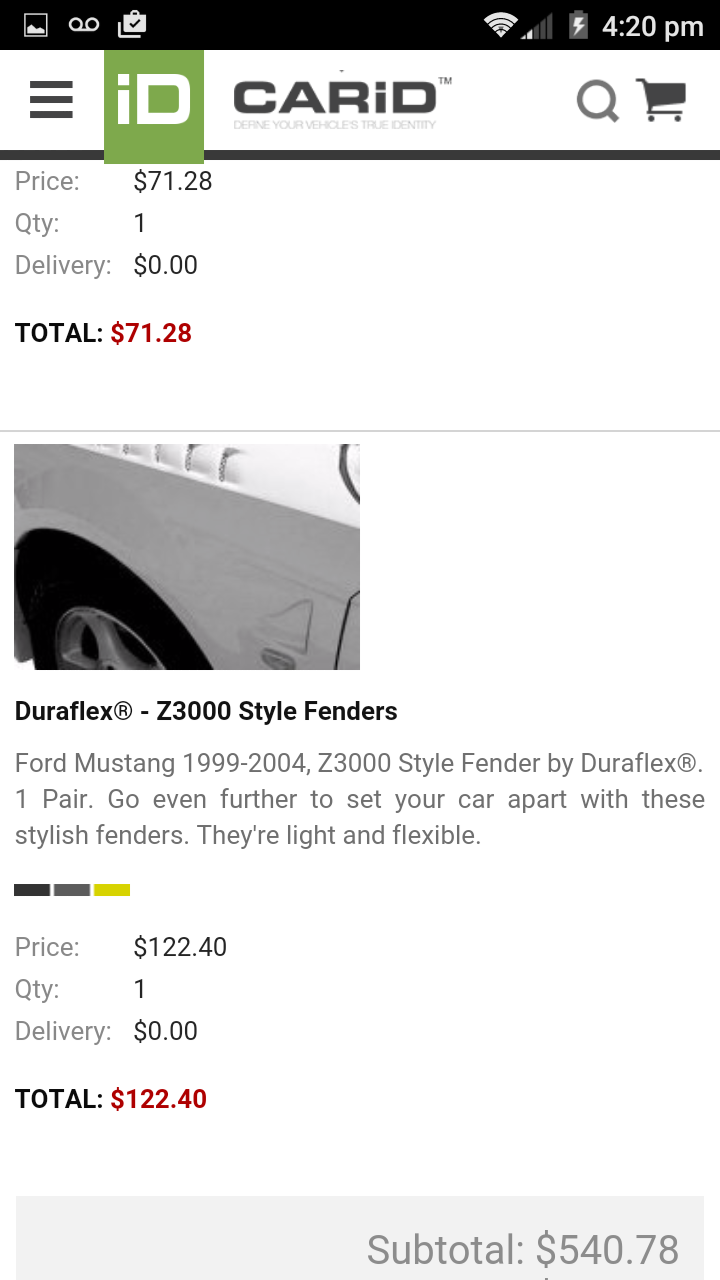Open Duraflex Z3000 Style Fenders title link
This screenshot has height=1280, width=720.
(x=206, y=711)
